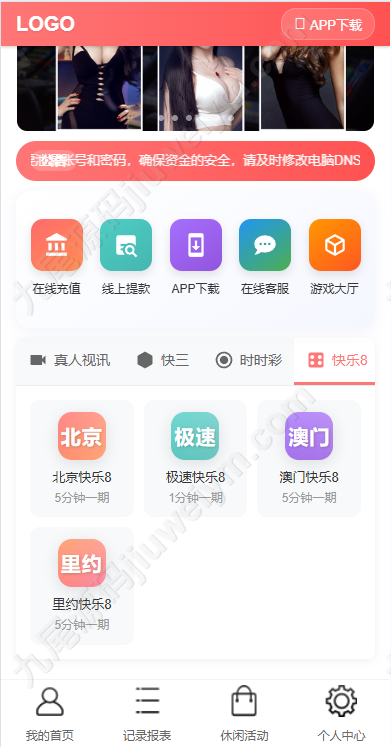Open the purple APP下载 shortcut
391x747 pixels.
(196, 257)
